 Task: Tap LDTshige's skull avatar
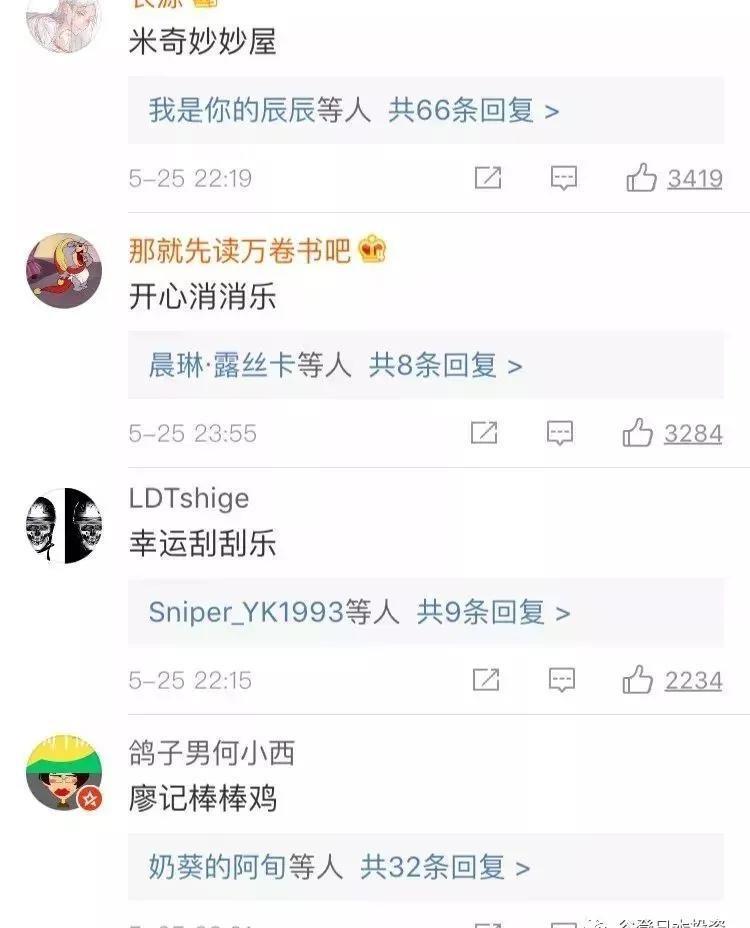pyautogui.click(x=64, y=525)
